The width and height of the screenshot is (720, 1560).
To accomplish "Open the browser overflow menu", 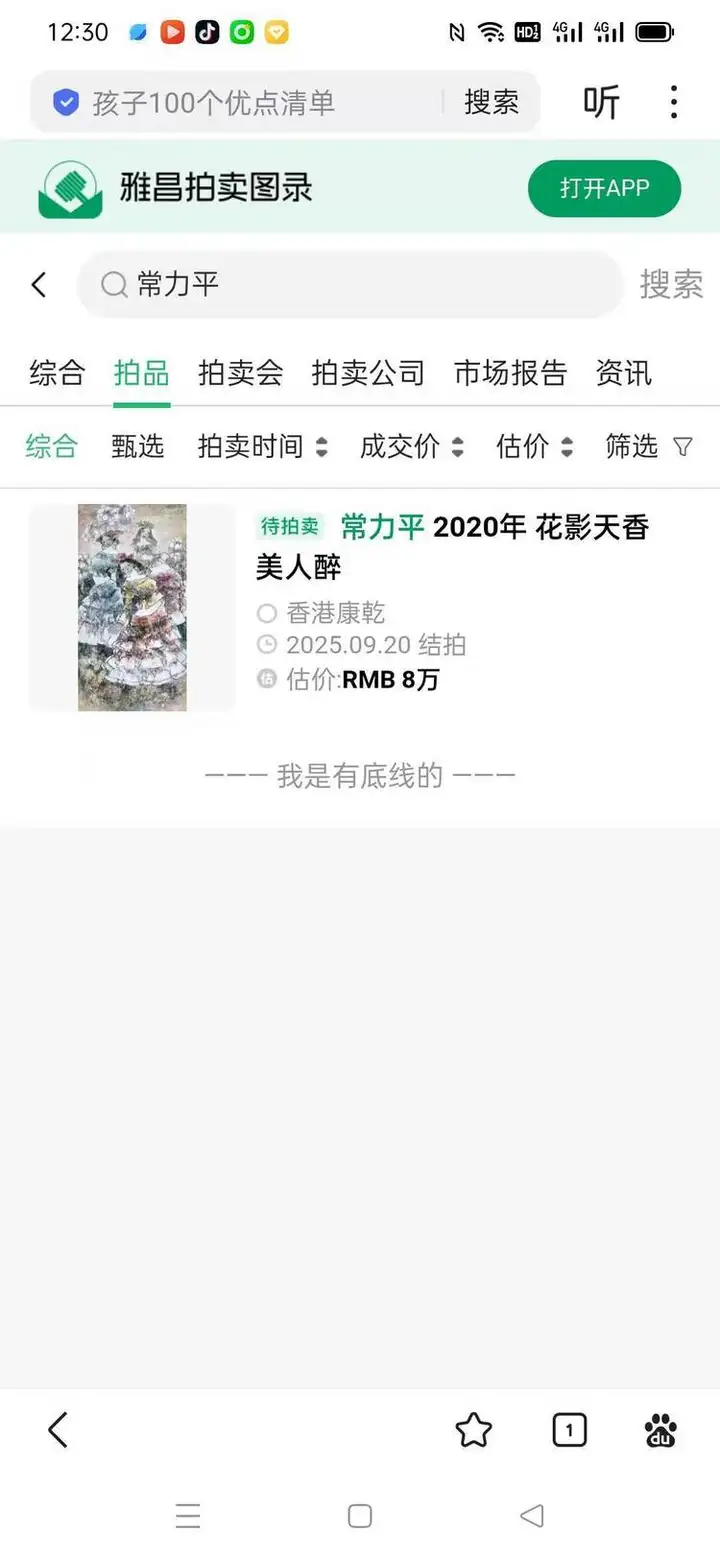I will pos(674,102).
